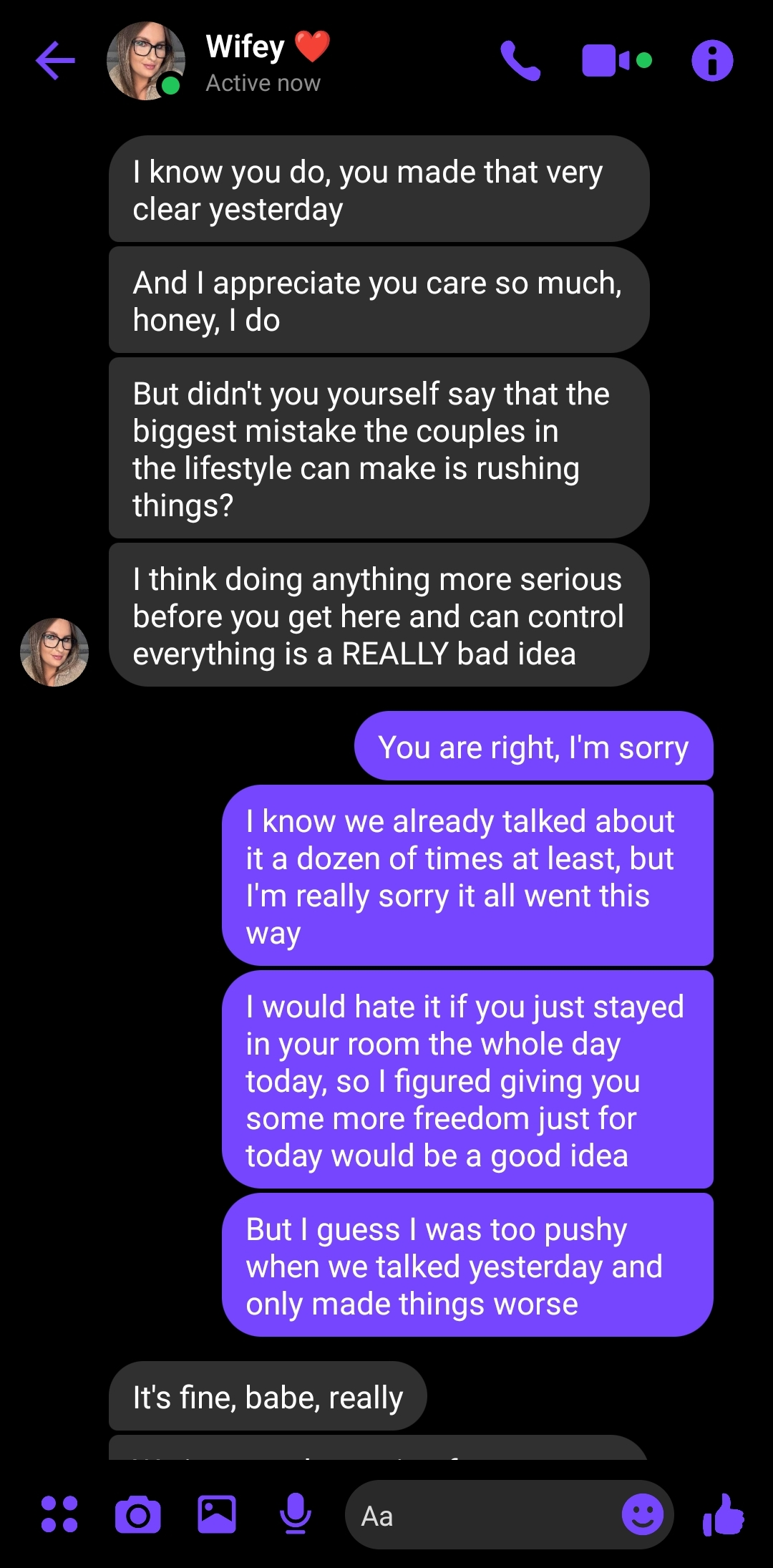This screenshot has width=773, height=1568.
Task: Tap Wifey's avatar beside her last message
Action: click(54, 652)
